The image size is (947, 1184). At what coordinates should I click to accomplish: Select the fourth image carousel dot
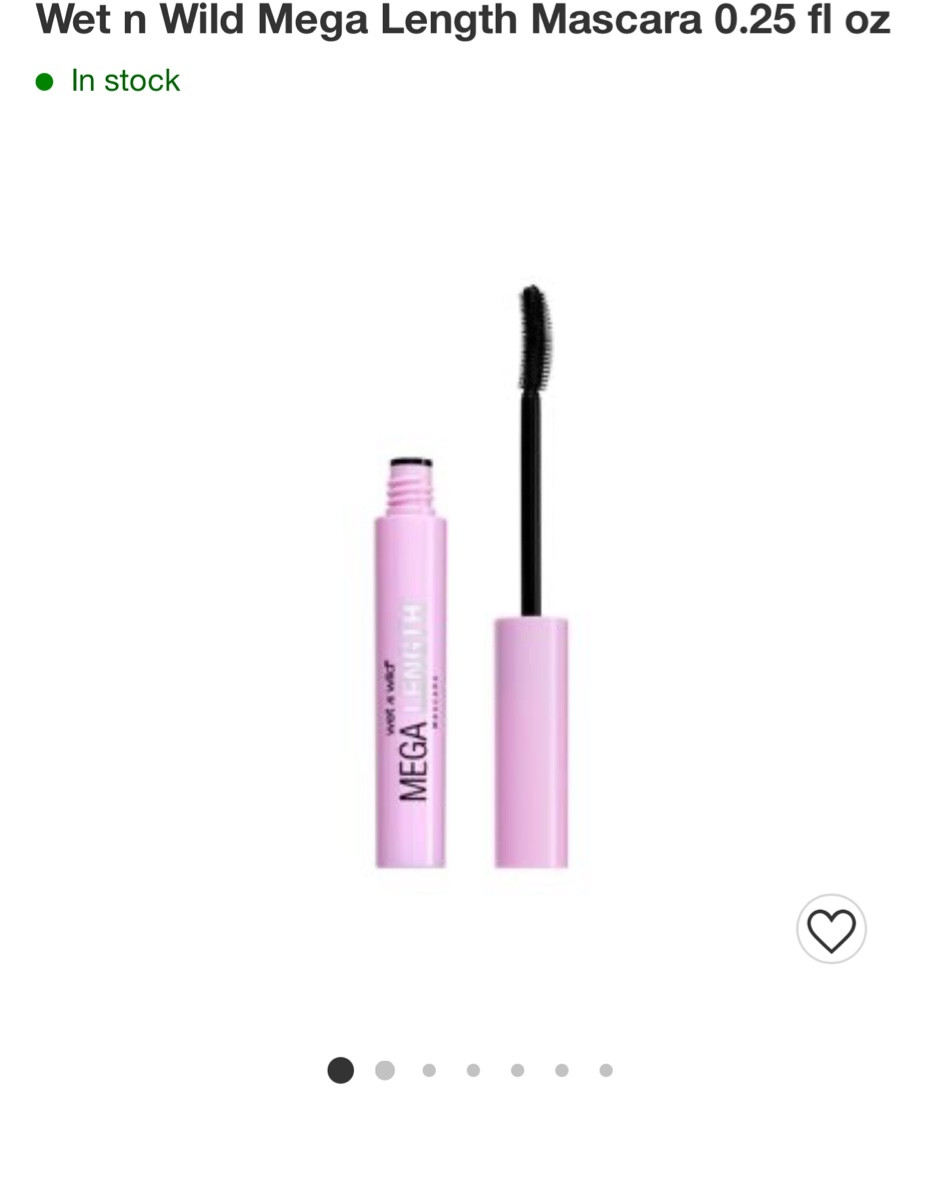coord(472,1069)
